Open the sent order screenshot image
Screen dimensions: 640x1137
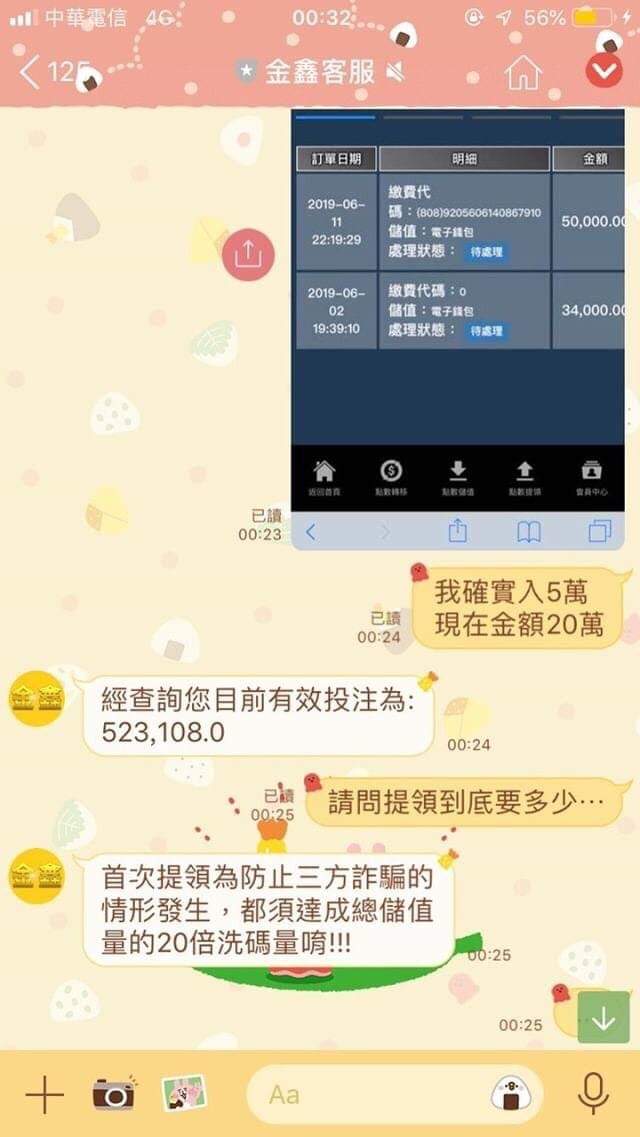coord(458,320)
